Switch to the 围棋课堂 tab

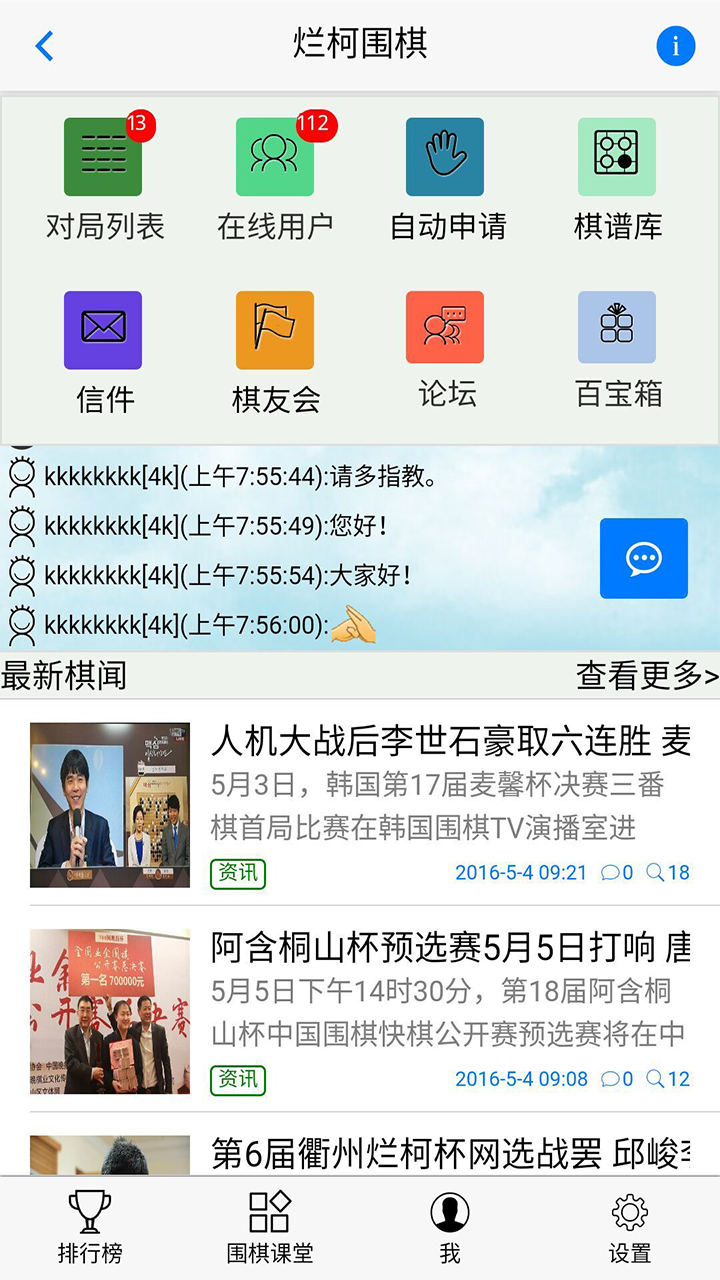(270, 1228)
